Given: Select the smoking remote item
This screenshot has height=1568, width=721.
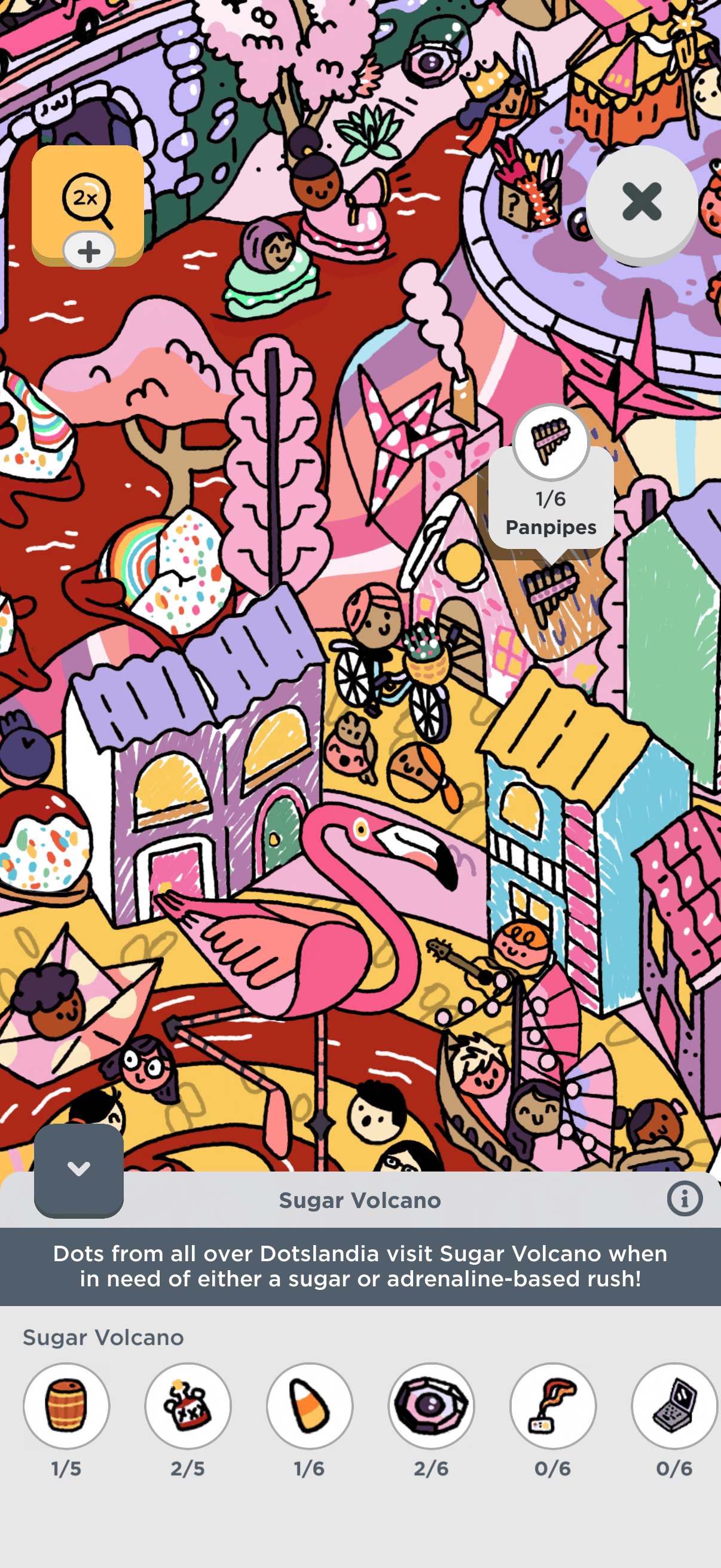Looking at the screenshot, I should click(552, 1405).
